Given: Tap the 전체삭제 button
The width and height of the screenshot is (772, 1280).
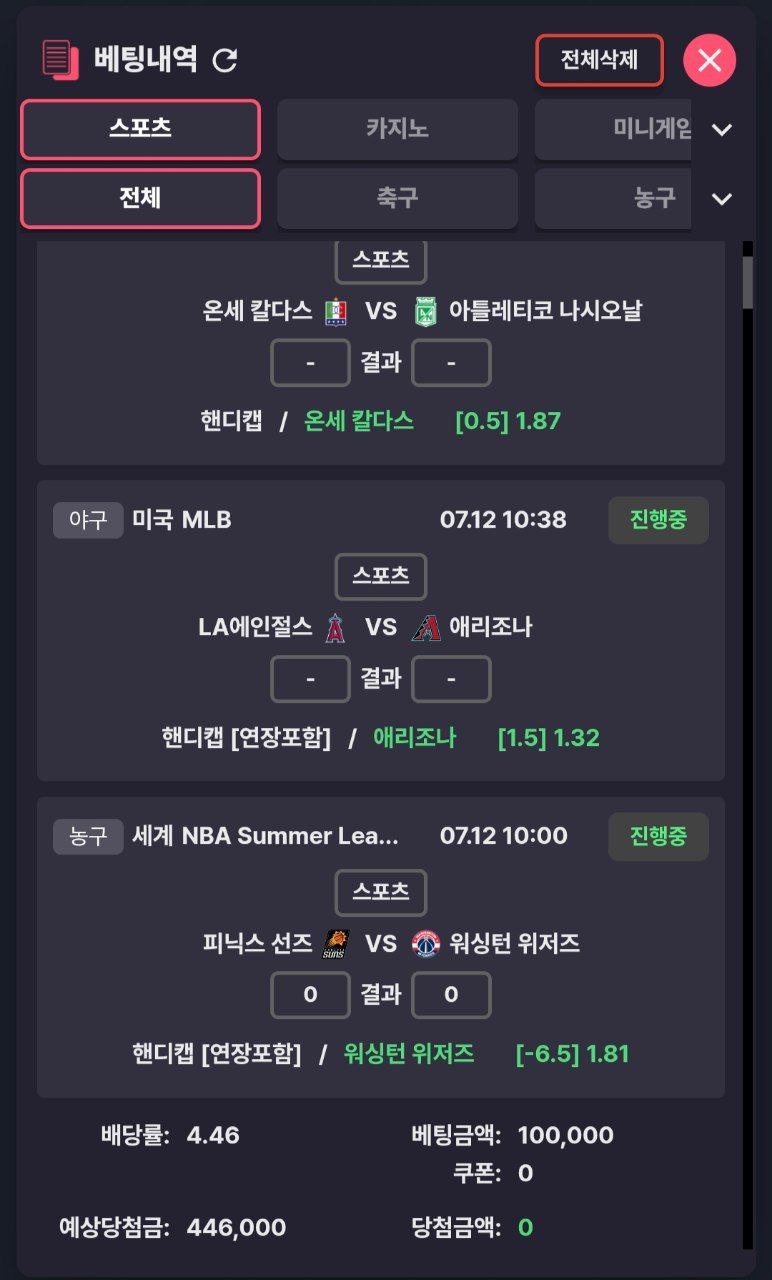Looking at the screenshot, I should pos(599,60).
